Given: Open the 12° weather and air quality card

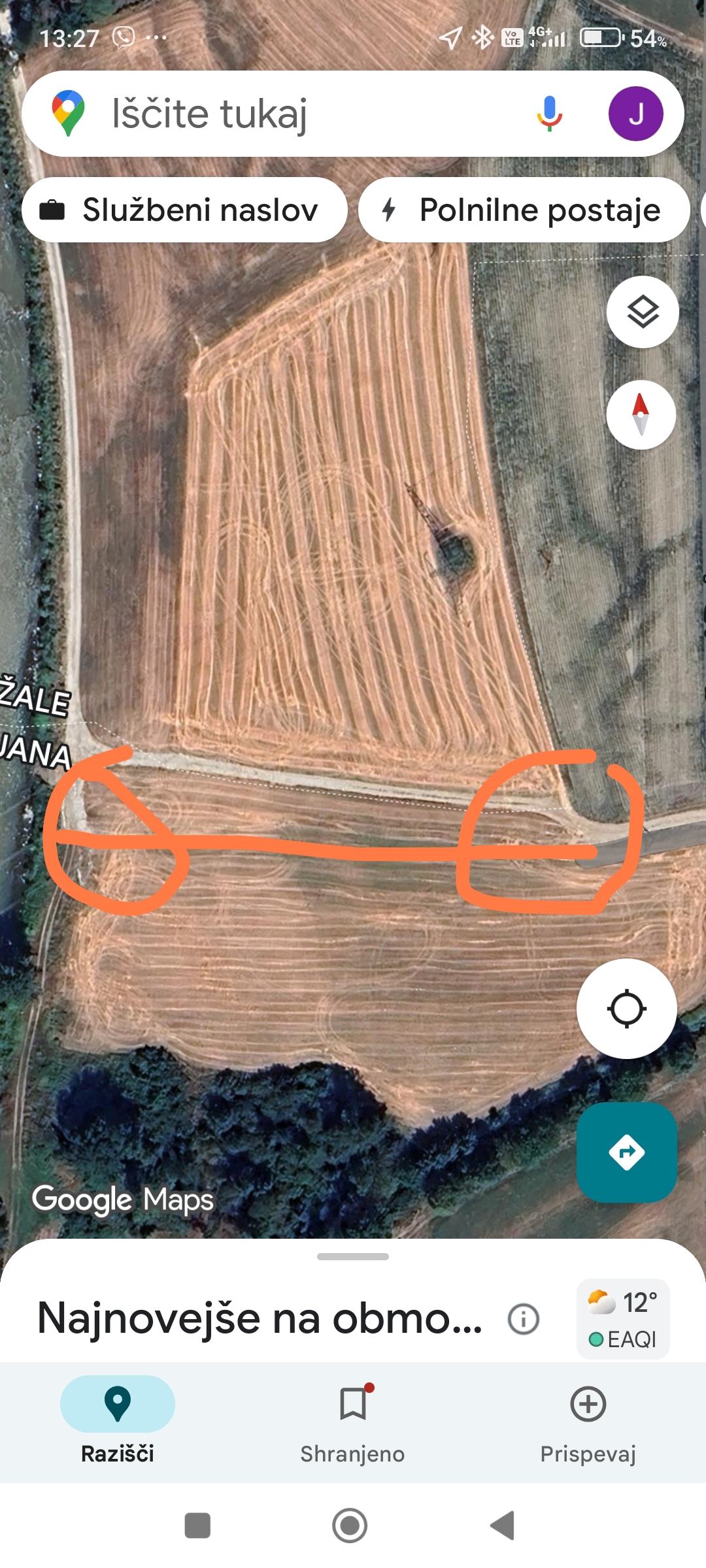Looking at the screenshot, I should [623, 1319].
